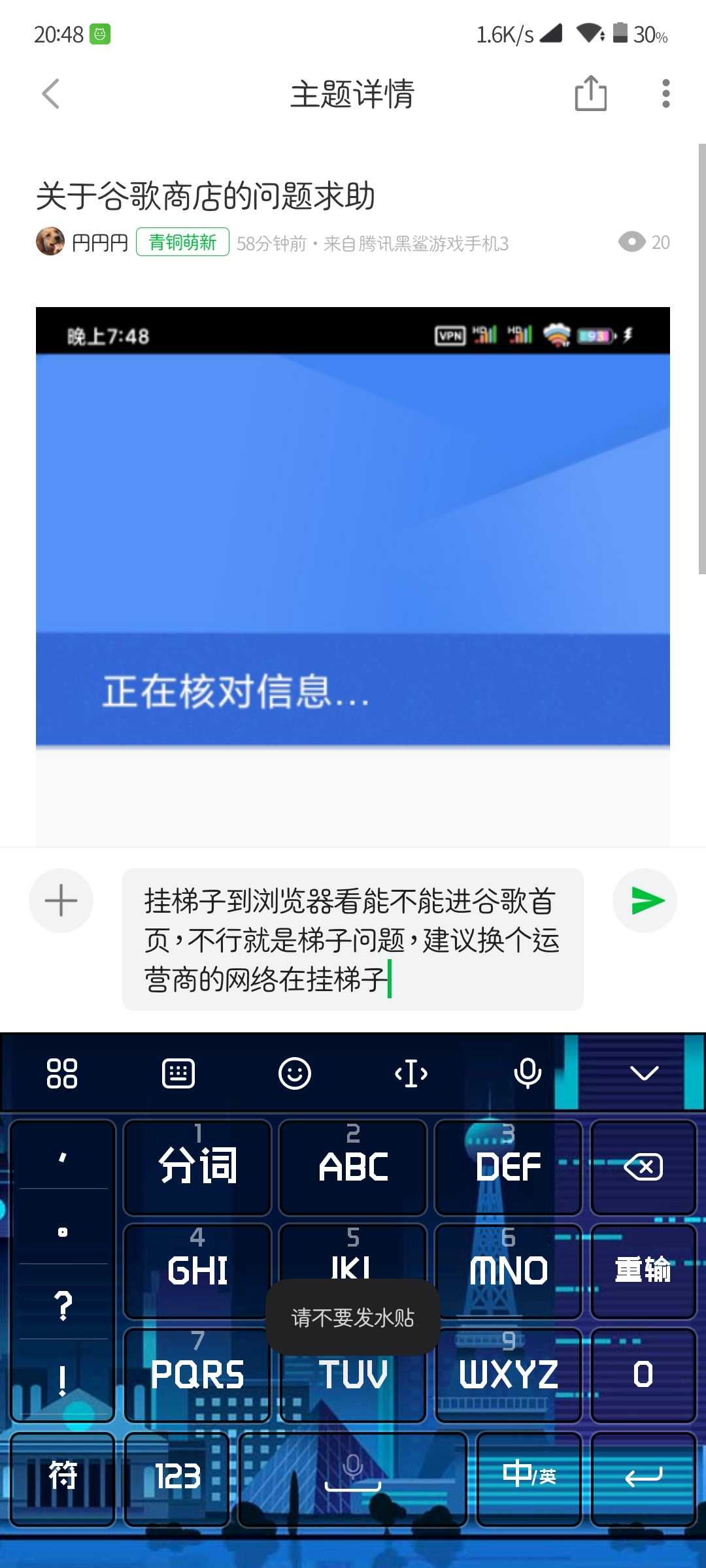Screen dimensions: 706x1568
Task: Open the author 円円円's avatar
Action: (x=50, y=242)
